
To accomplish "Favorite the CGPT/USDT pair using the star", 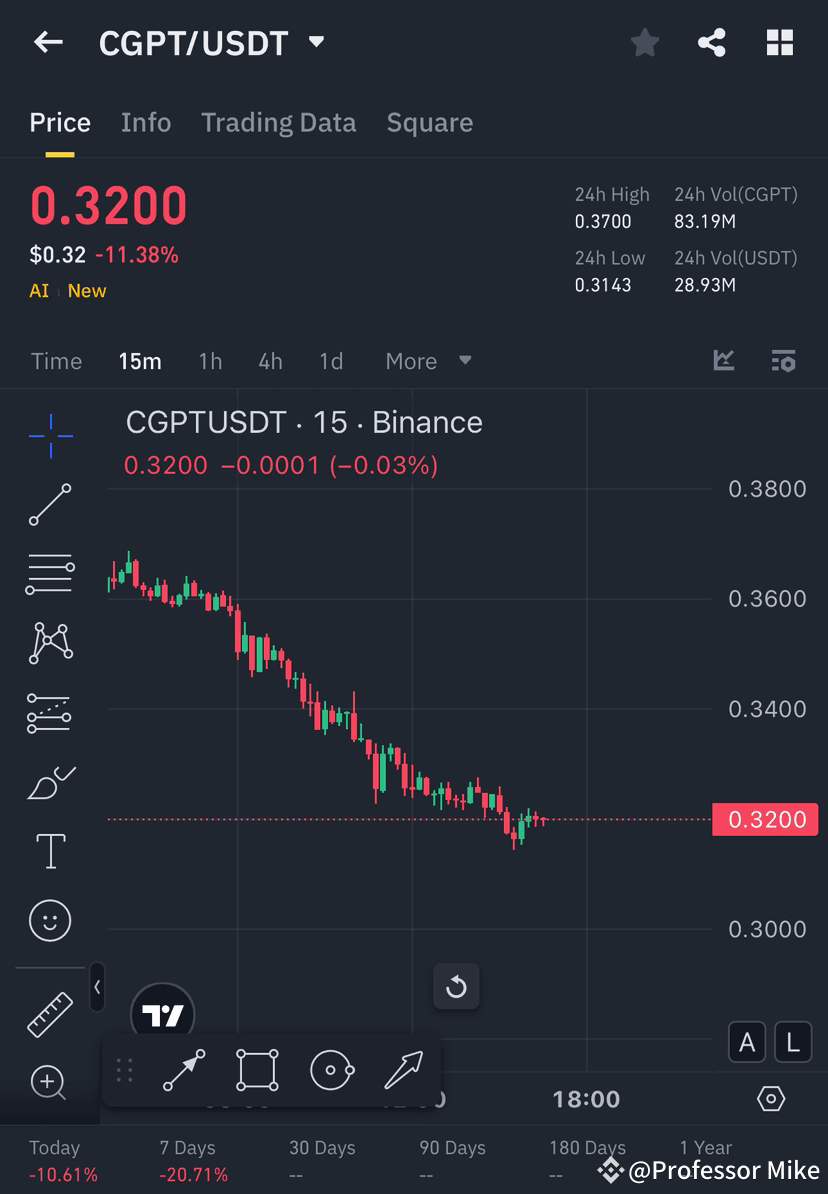I will tap(644, 42).
